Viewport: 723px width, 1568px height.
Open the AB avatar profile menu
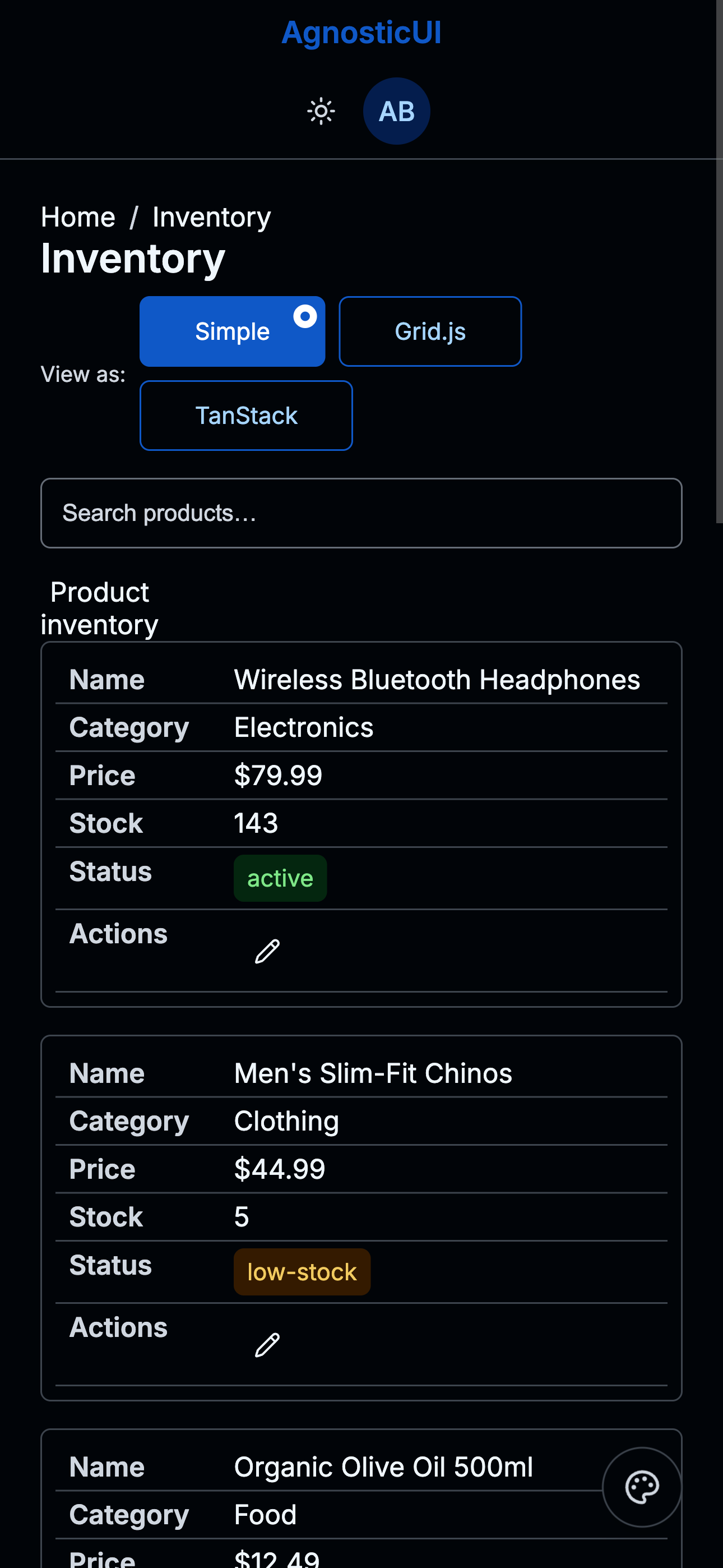coord(396,111)
